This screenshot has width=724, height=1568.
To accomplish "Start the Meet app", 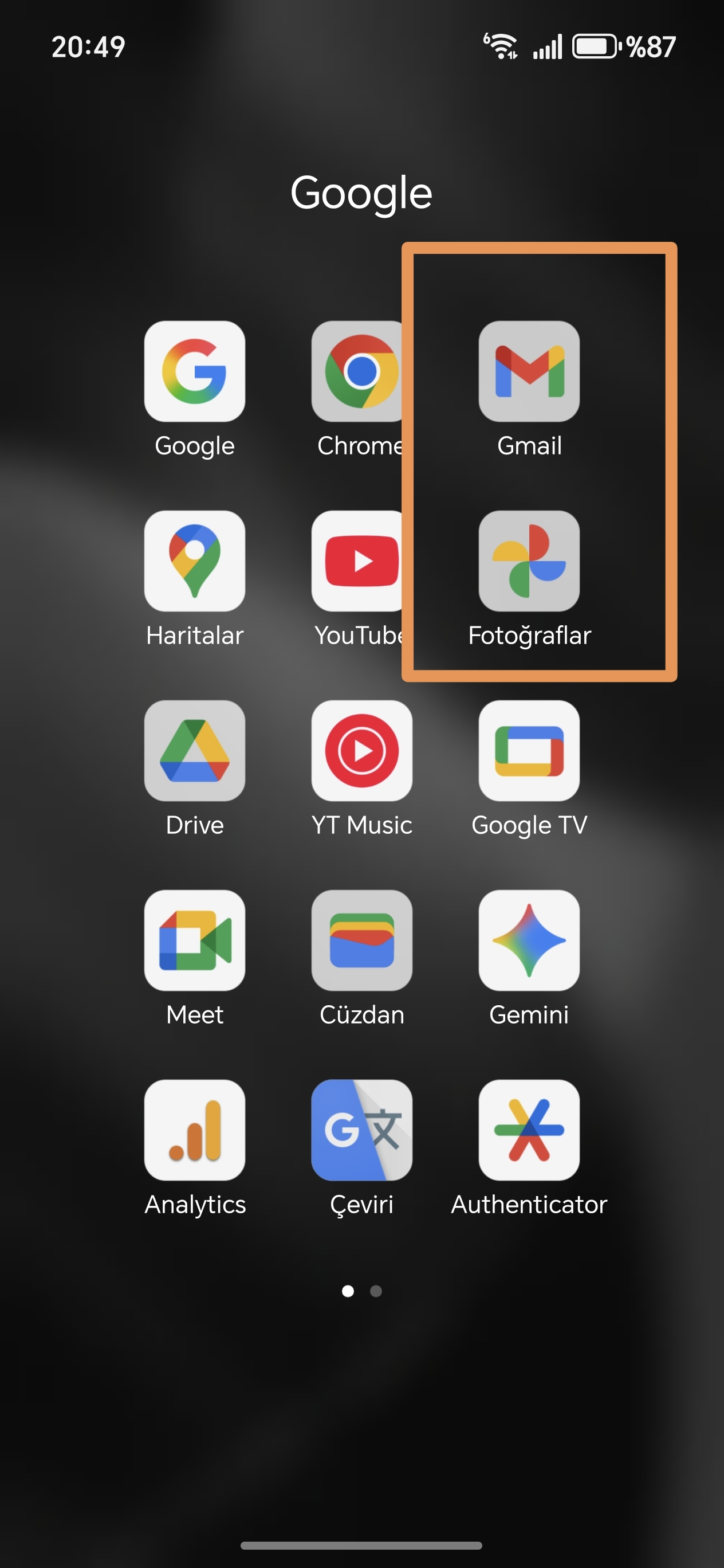I will coord(195,940).
